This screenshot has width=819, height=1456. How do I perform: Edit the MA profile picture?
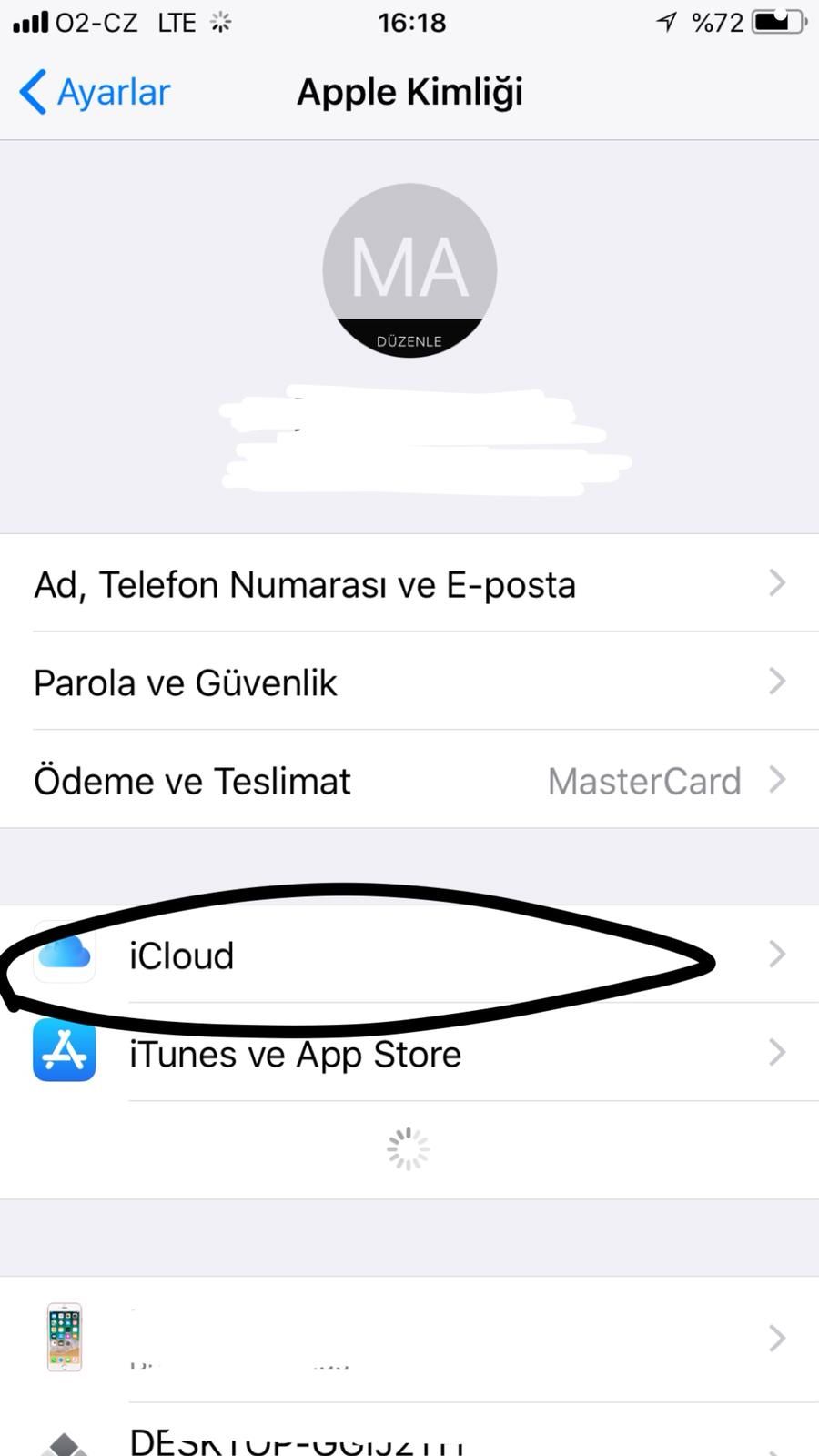point(409,271)
